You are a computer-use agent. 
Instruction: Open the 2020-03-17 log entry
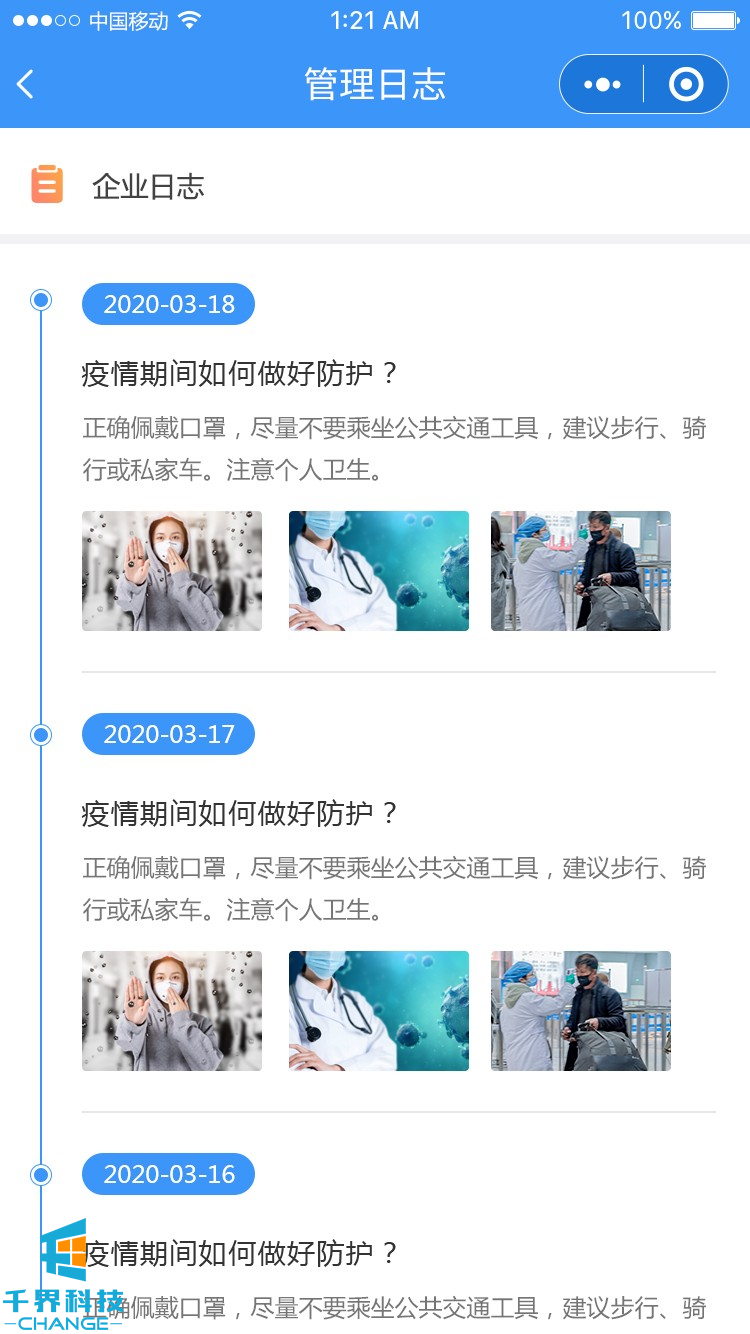[x=240, y=814]
